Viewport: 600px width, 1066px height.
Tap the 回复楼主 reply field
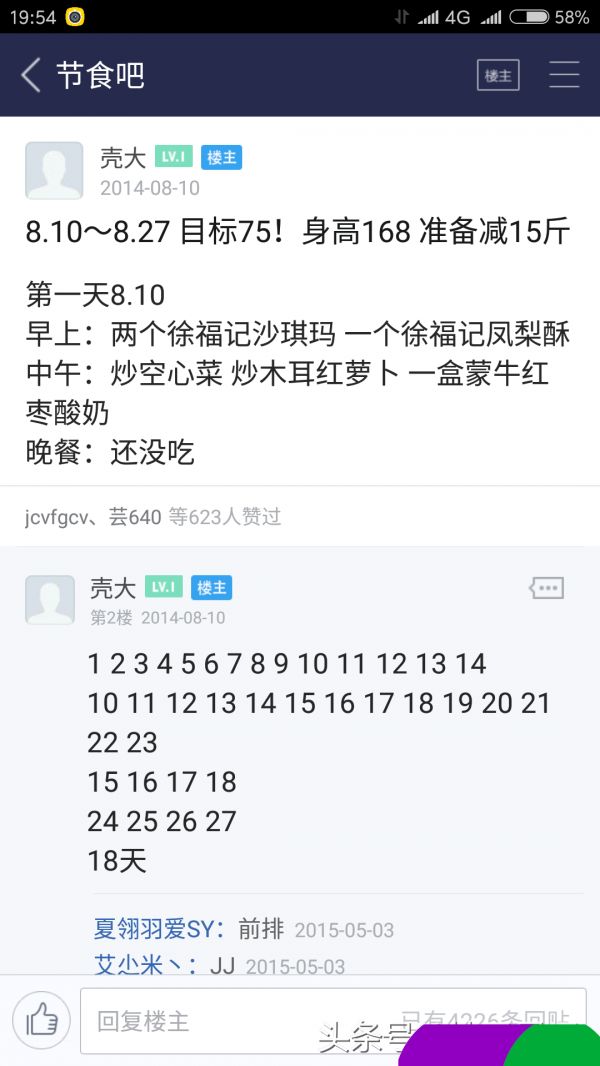tap(333, 1020)
